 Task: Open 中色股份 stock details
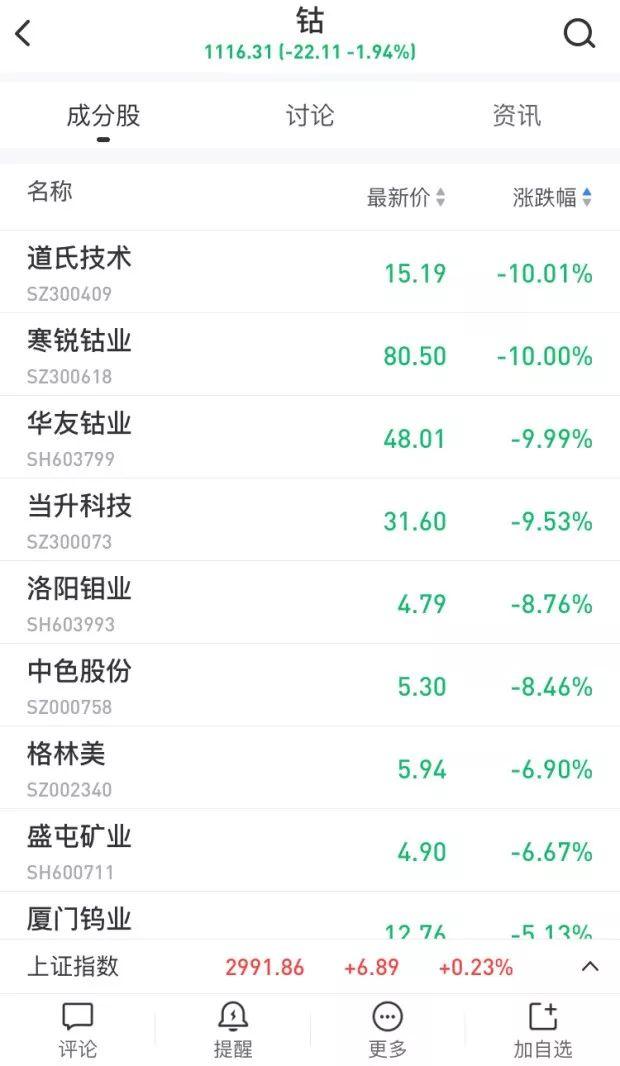pos(79,685)
